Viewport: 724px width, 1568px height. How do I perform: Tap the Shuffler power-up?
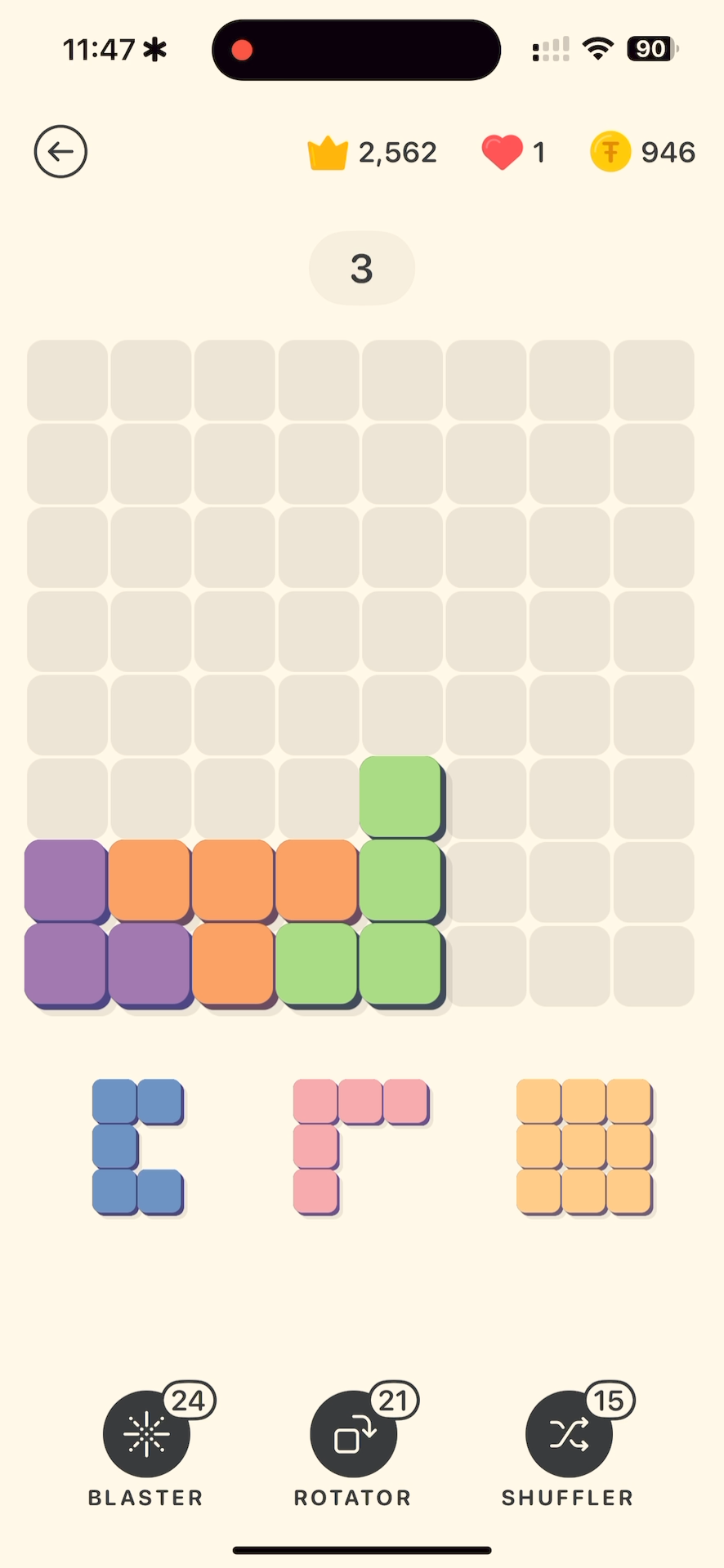point(569,1434)
